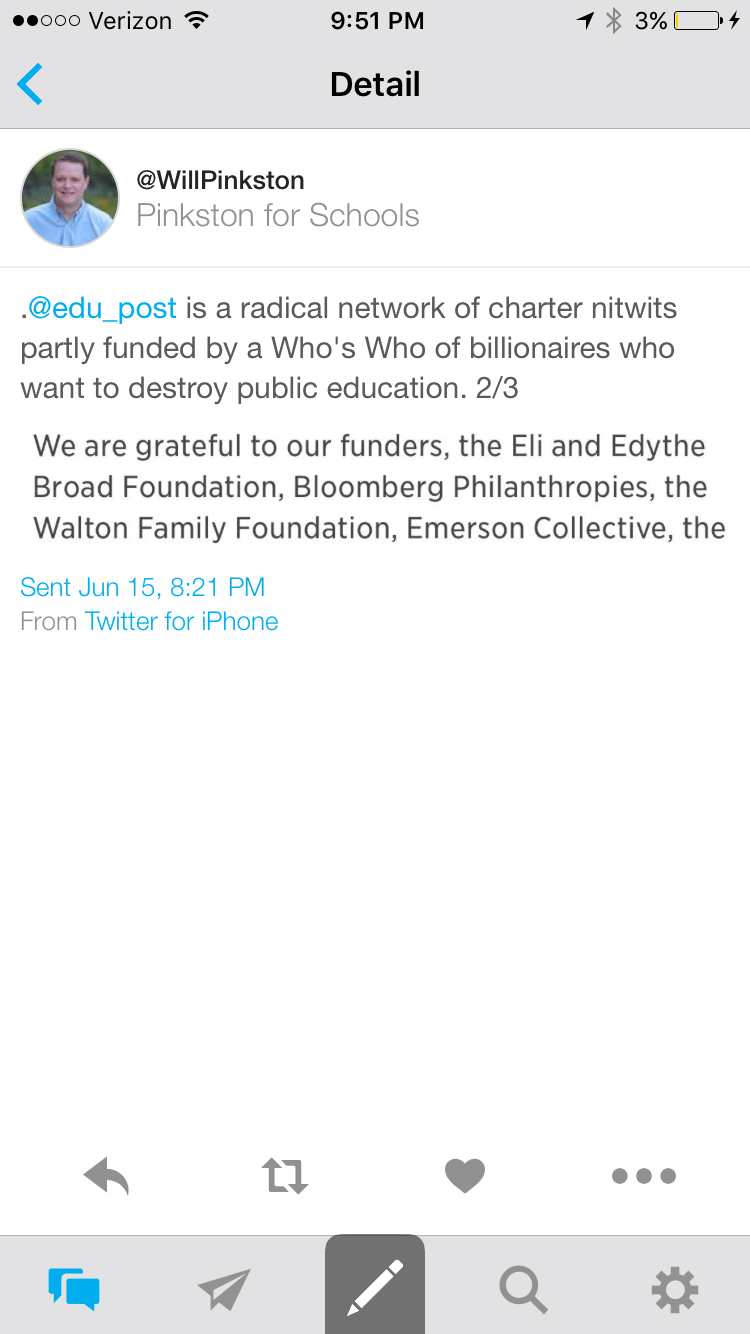Open the paper-plane messages tab
Screen dimensions: 750x1334
[224, 1289]
